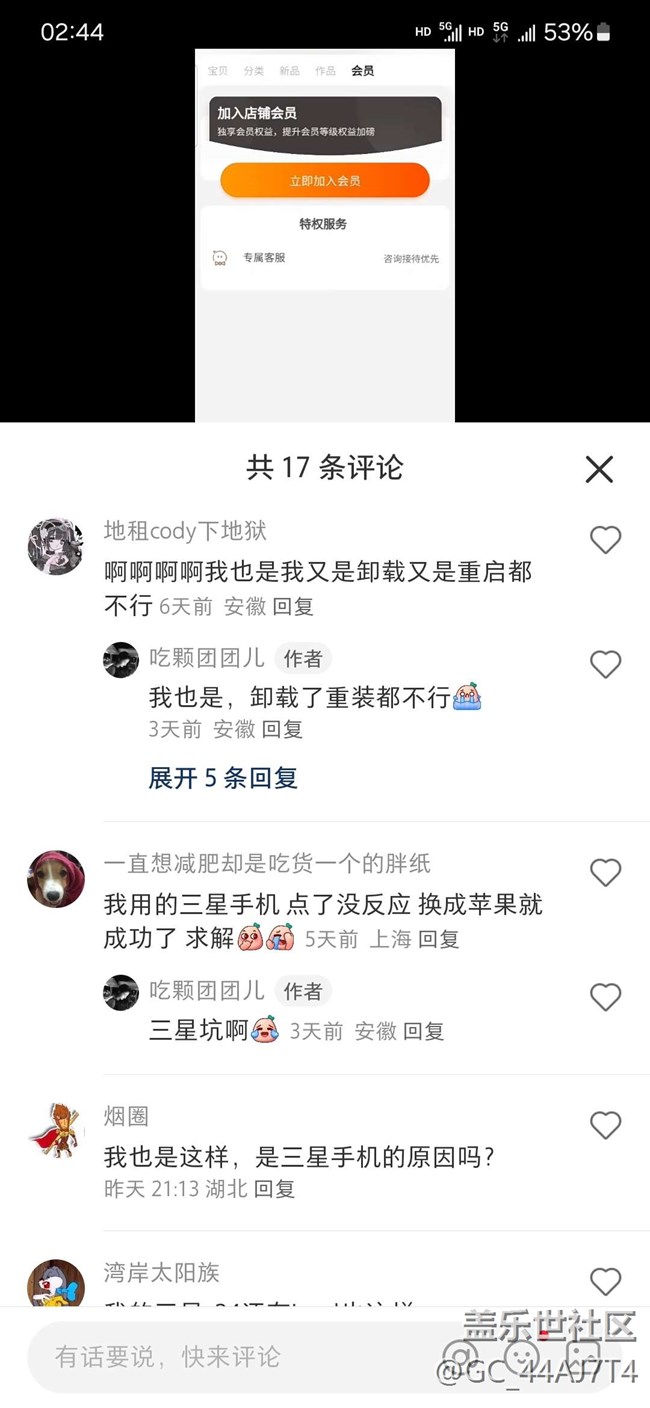This screenshot has height=1408, width=650.
Task: Reply to author's 三星坑啊 comment
Action: pyautogui.click(x=423, y=1031)
